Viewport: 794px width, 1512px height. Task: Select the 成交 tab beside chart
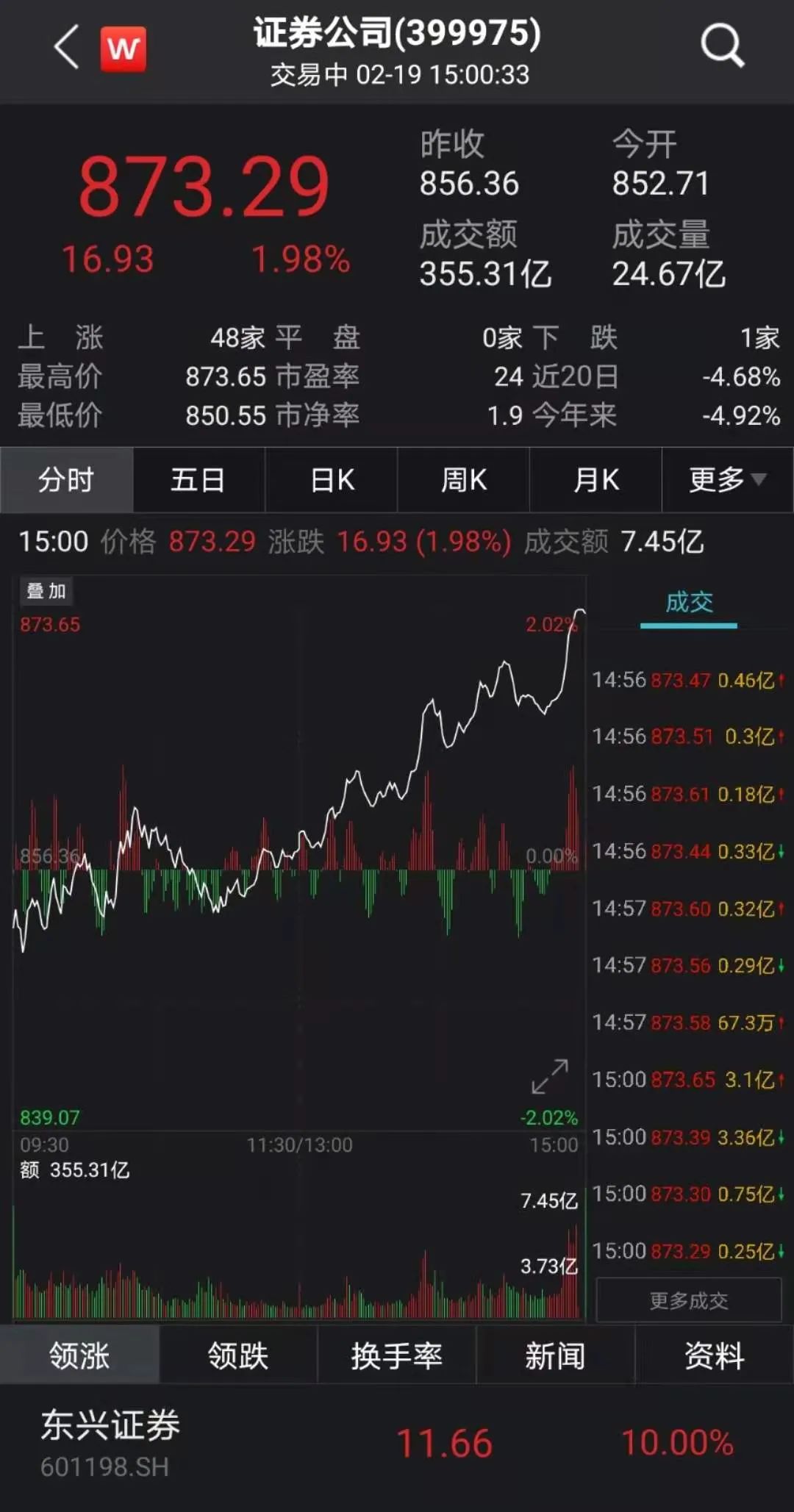(x=689, y=603)
